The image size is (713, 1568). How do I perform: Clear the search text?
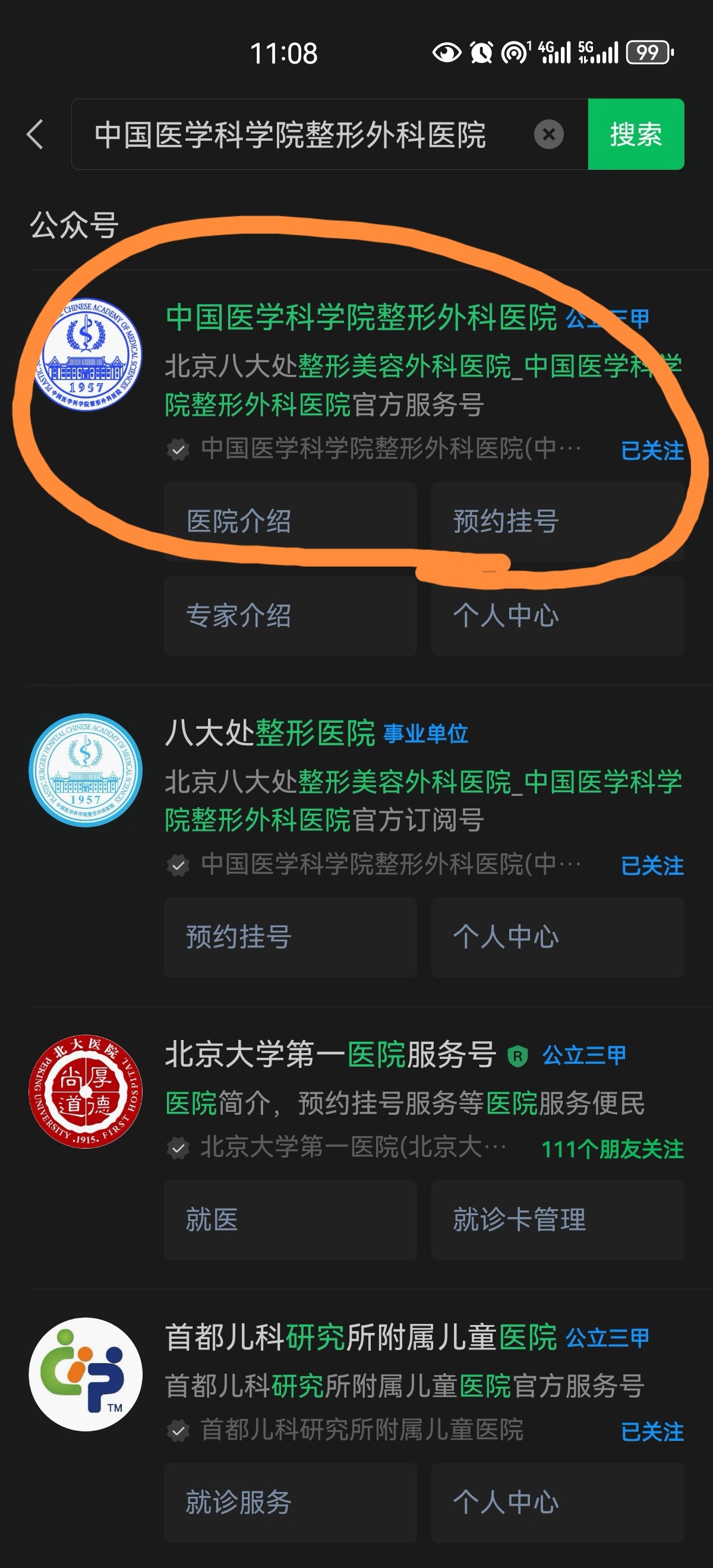point(548,134)
